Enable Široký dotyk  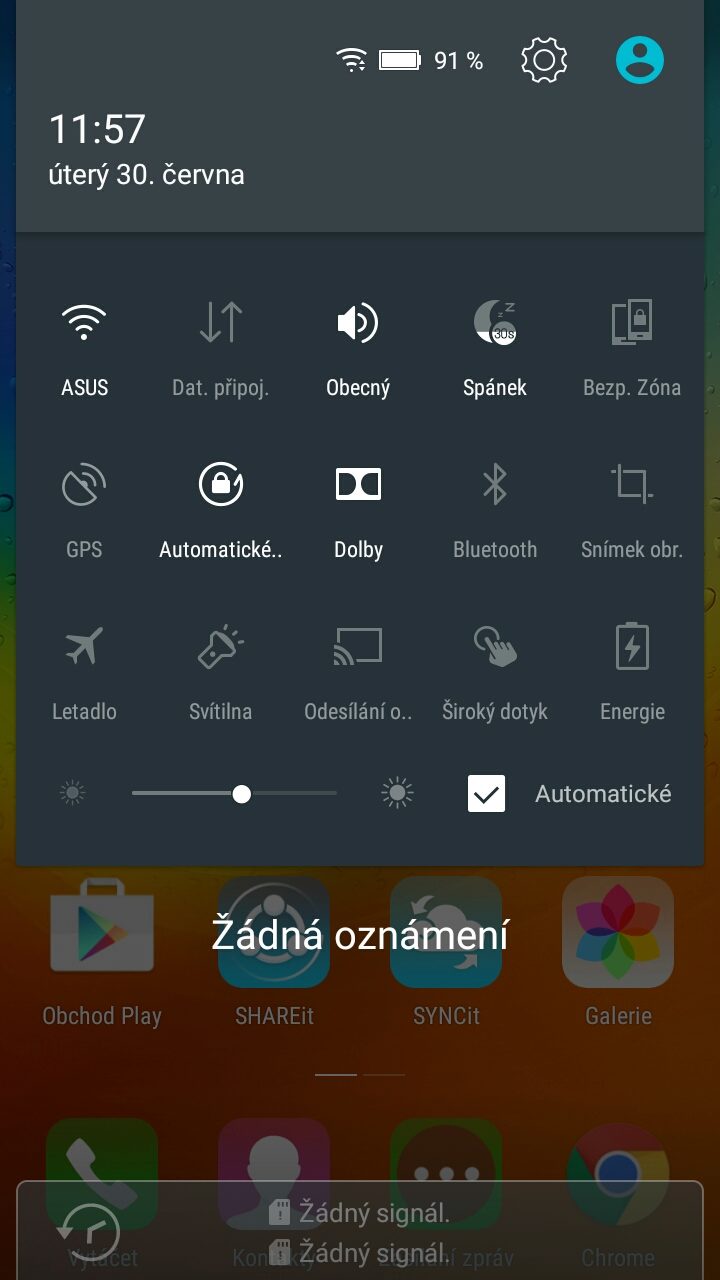495,669
